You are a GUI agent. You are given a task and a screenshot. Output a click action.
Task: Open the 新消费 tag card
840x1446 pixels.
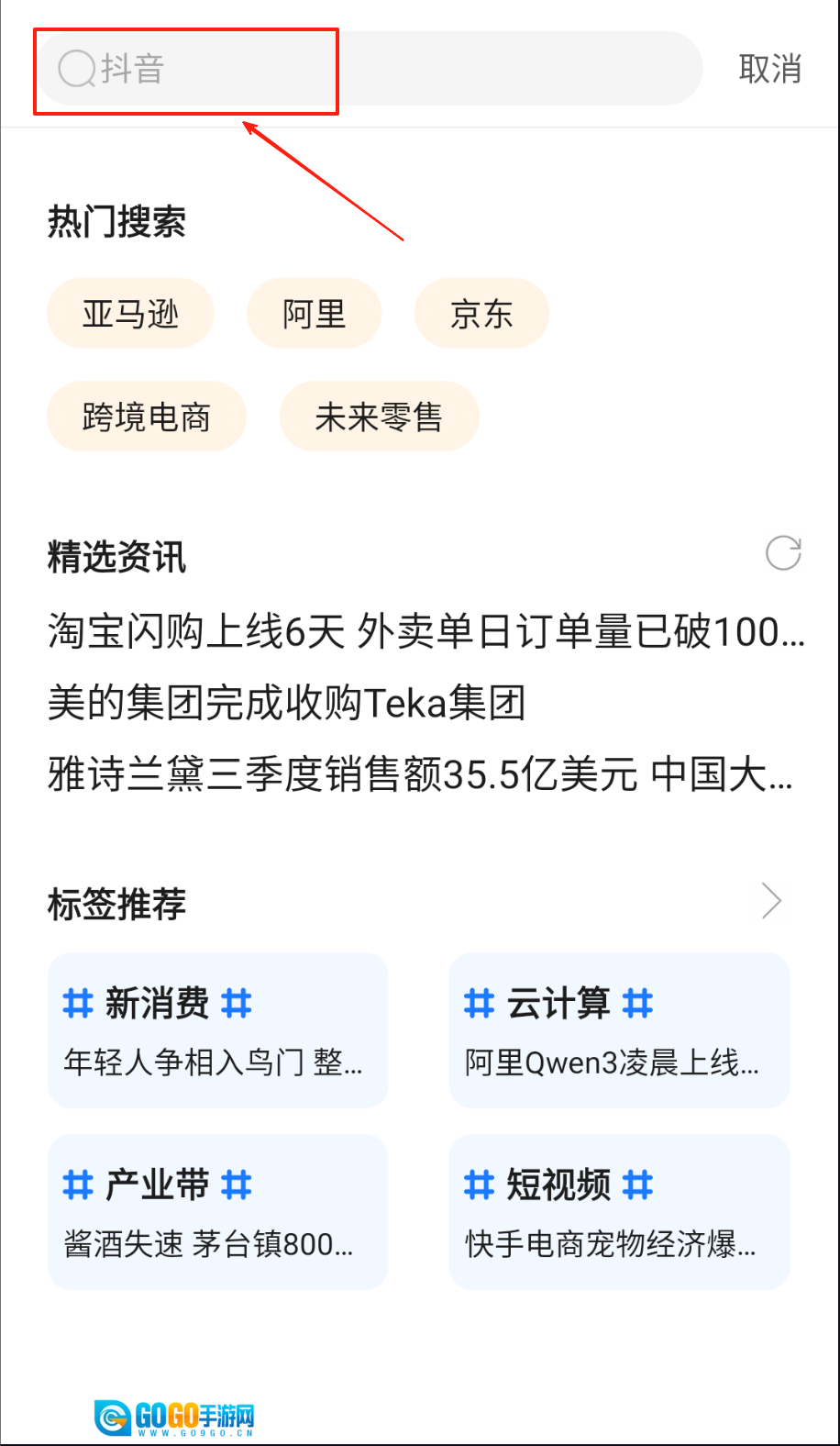point(217,1030)
